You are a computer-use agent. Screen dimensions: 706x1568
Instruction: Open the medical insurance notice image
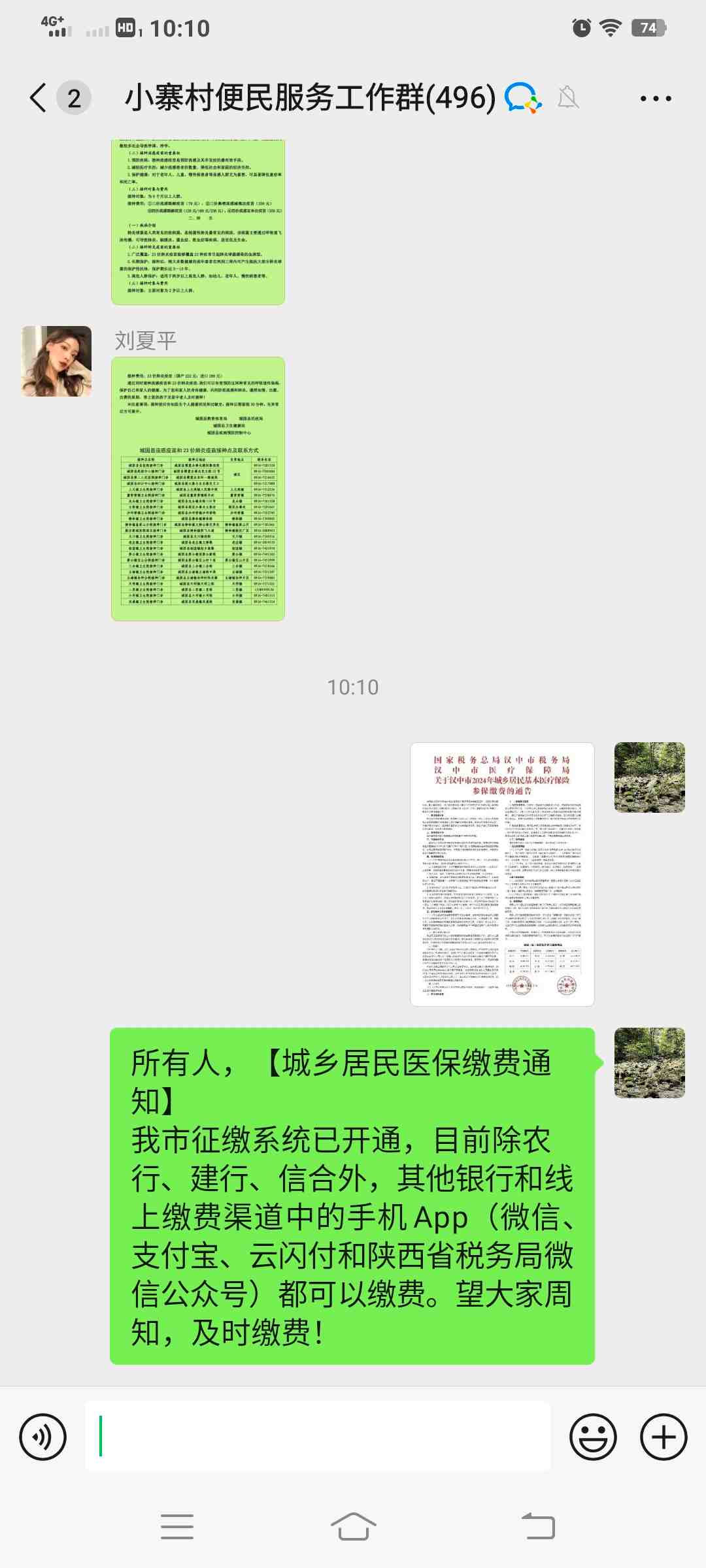click(x=502, y=874)
